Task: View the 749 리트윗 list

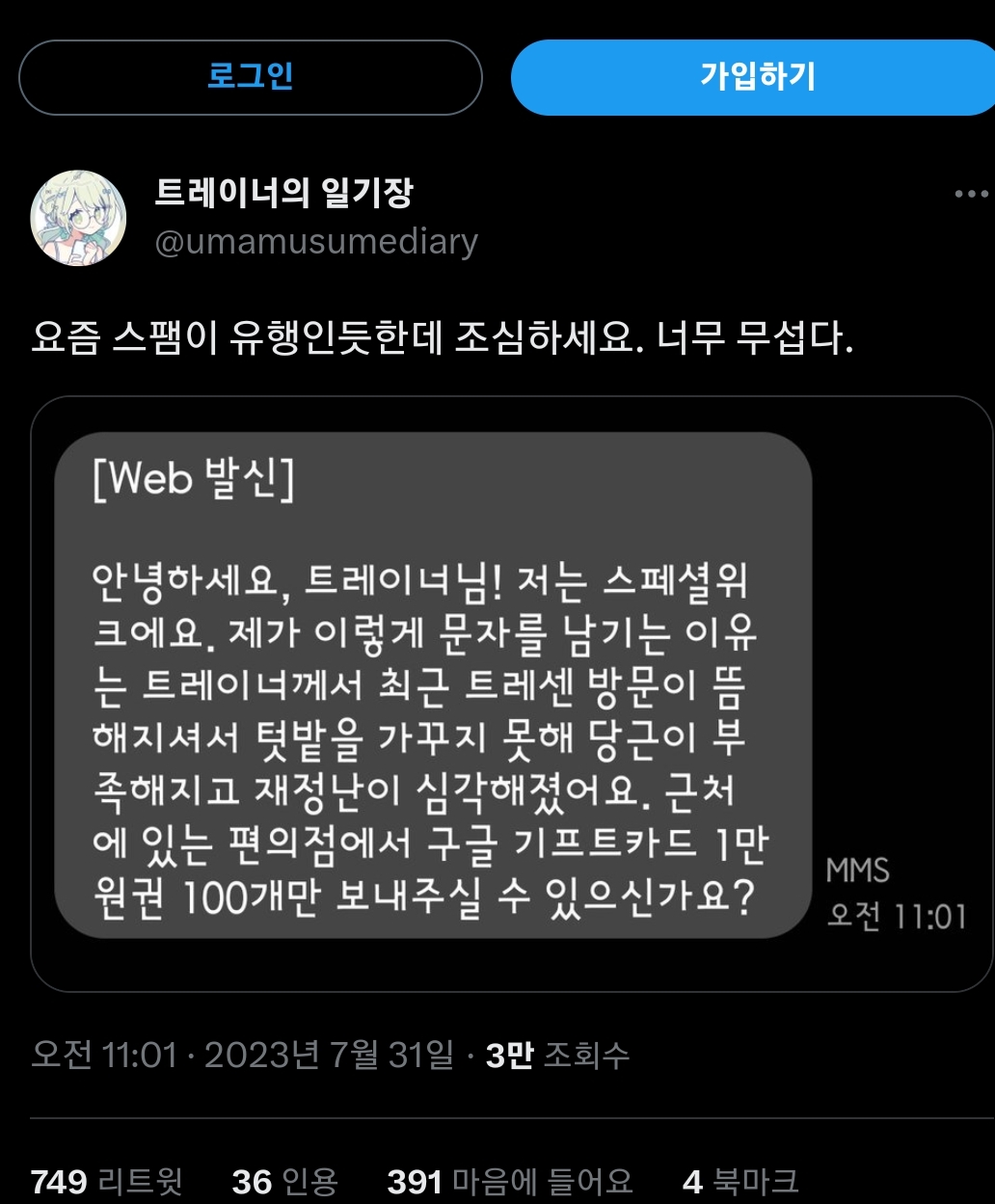Action: point(106,1181)
